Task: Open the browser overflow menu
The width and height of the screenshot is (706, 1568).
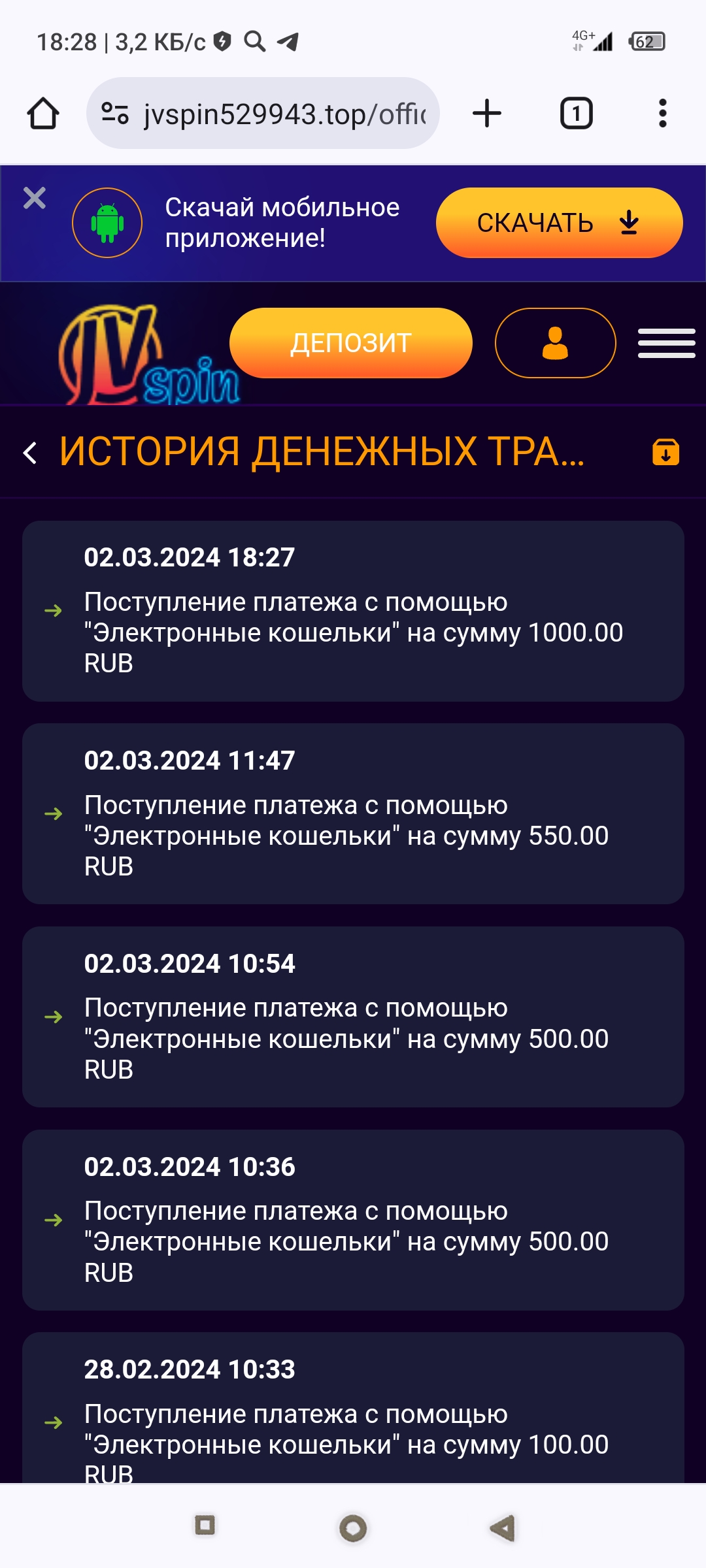Action: pyautogui.click(x=662, y=114)
